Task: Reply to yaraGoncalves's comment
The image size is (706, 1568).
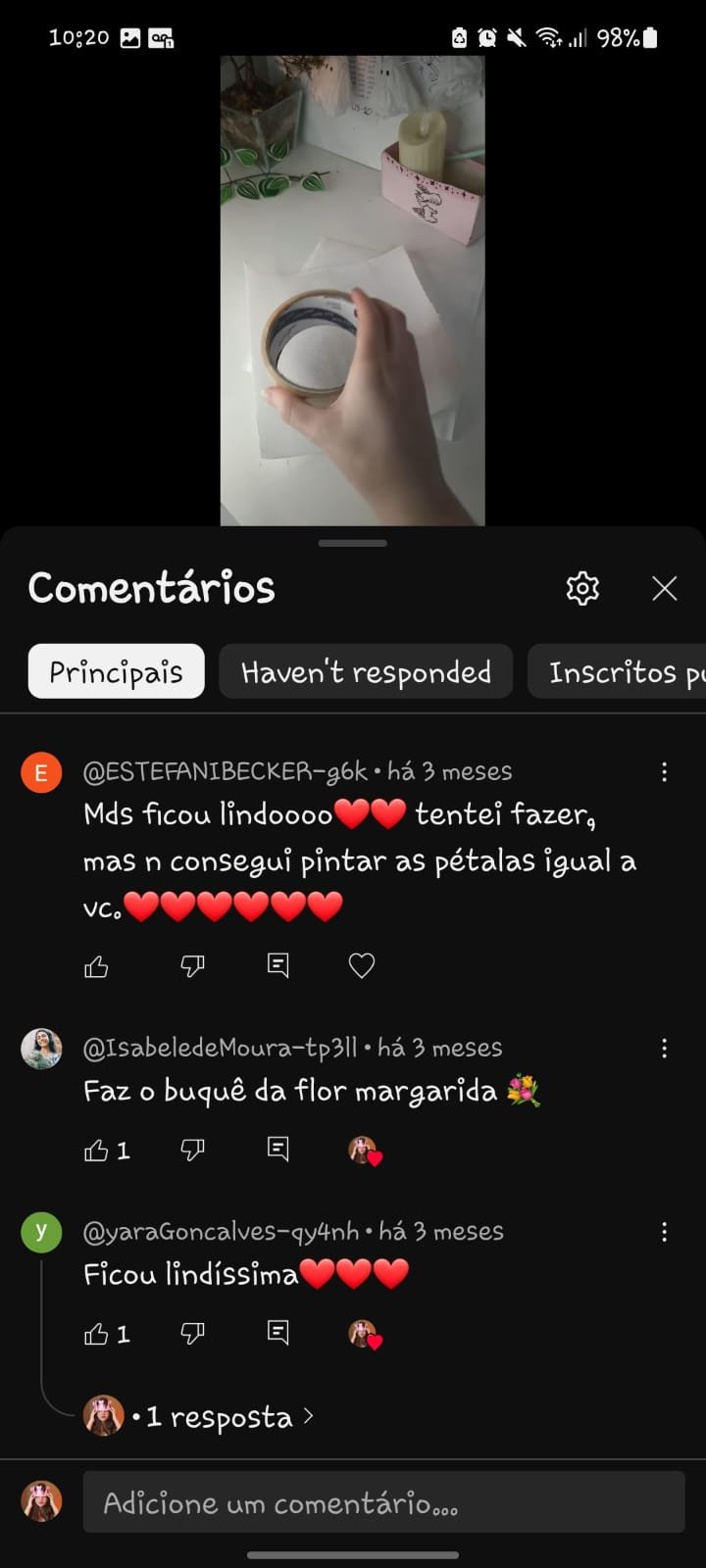Action: coord(278,1333)
